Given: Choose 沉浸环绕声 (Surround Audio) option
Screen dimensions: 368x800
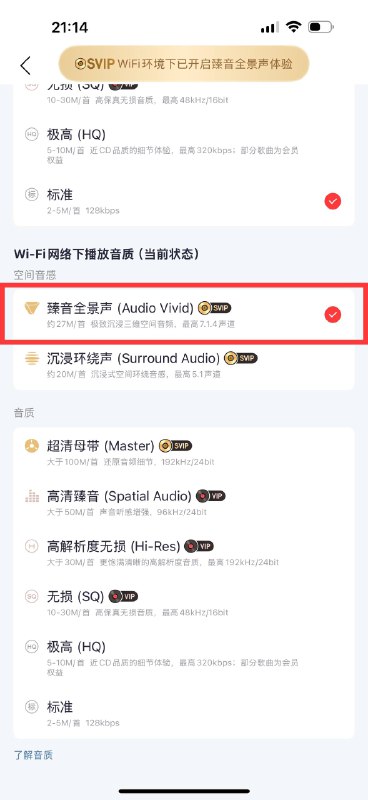Looking at the screenshot, I should 184,365.
